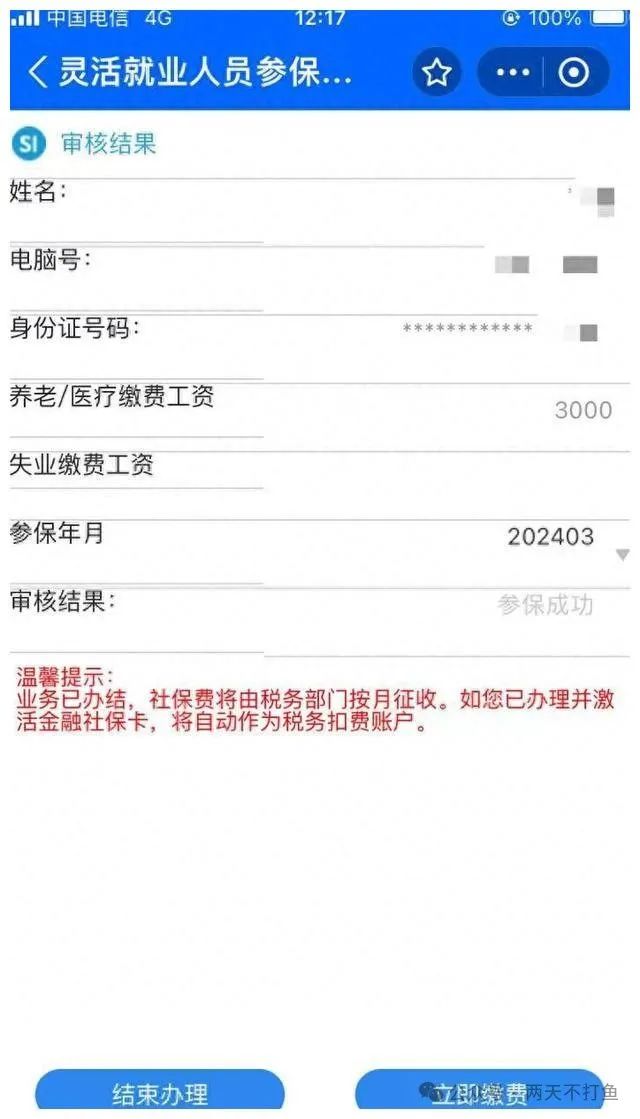640x1119 pixels.
Task: Go back with the header arrow
Action: click(x=38, y=72)
